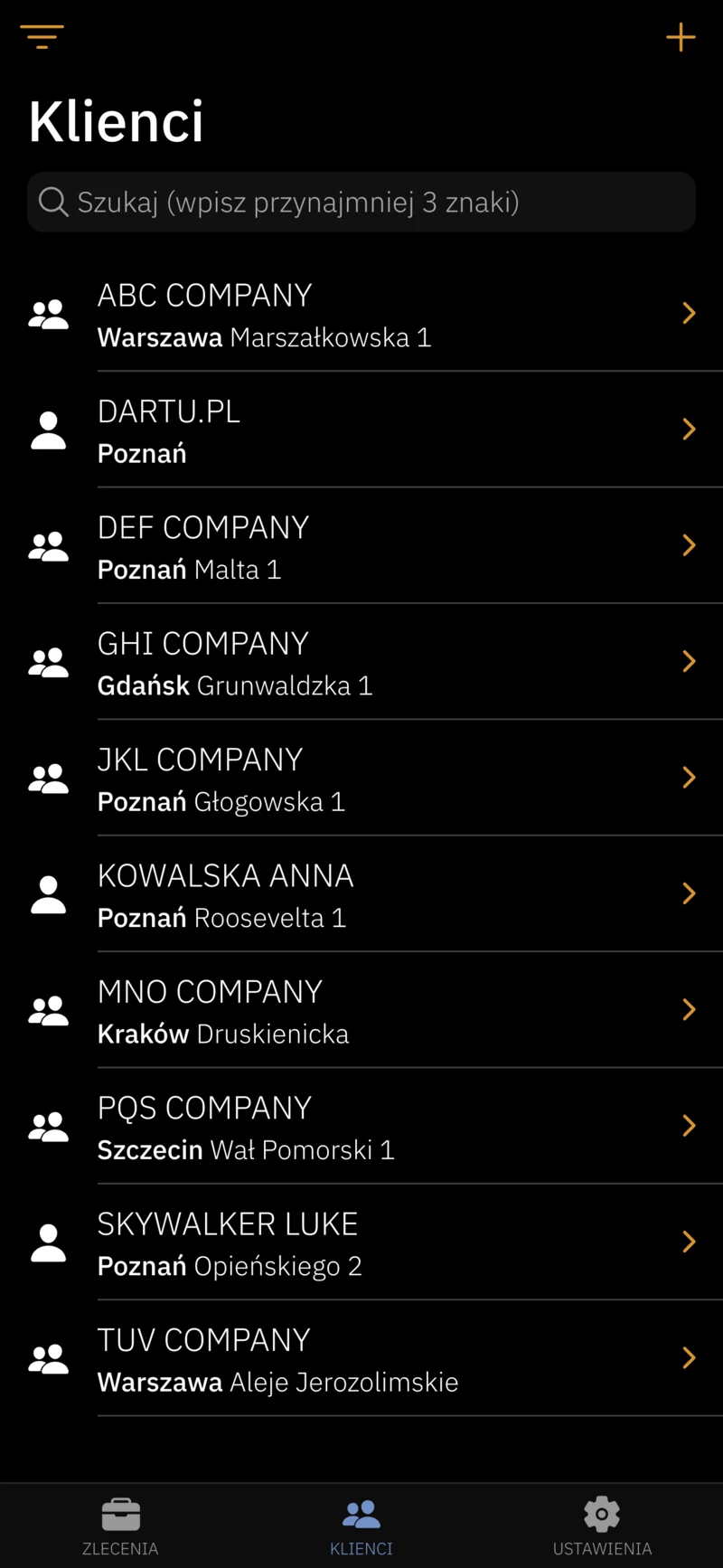Select the GHI COMPANY row

point(361,662)
